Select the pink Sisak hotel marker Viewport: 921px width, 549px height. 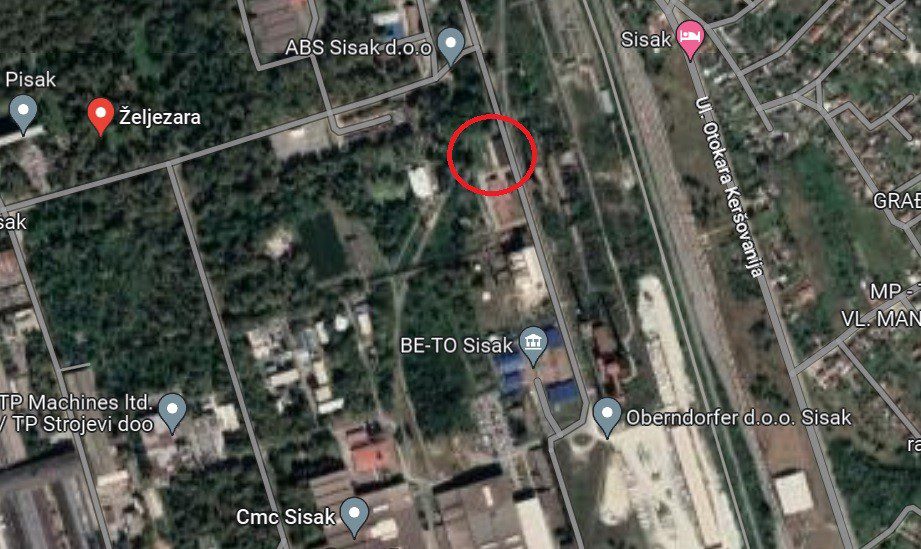[690, 38]
